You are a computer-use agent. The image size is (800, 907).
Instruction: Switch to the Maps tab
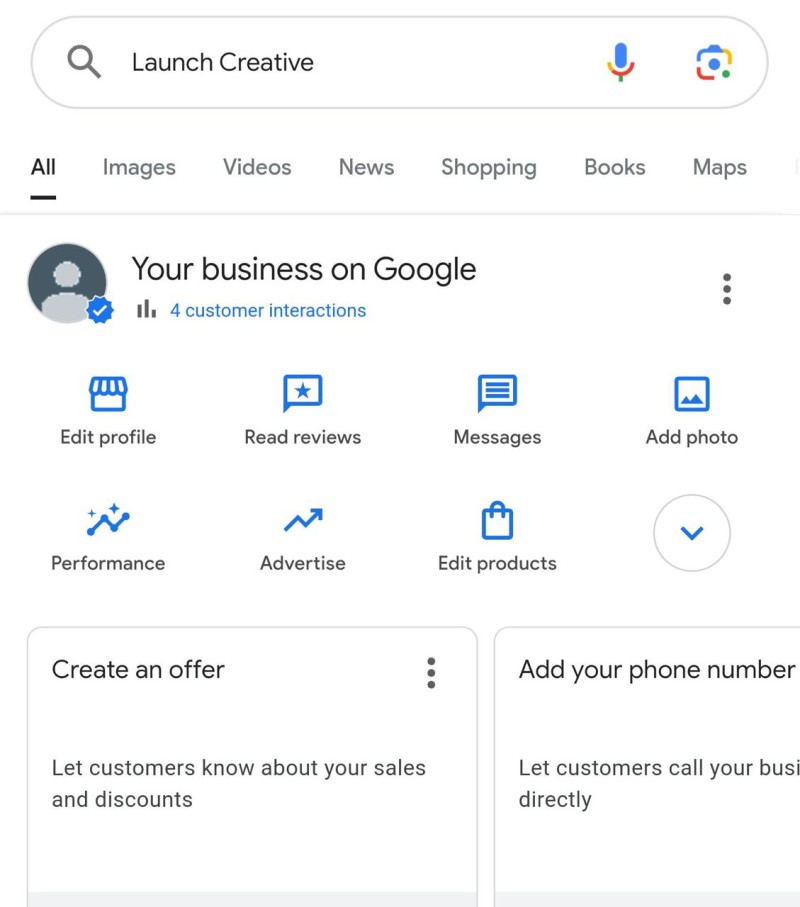click(719, 167)
